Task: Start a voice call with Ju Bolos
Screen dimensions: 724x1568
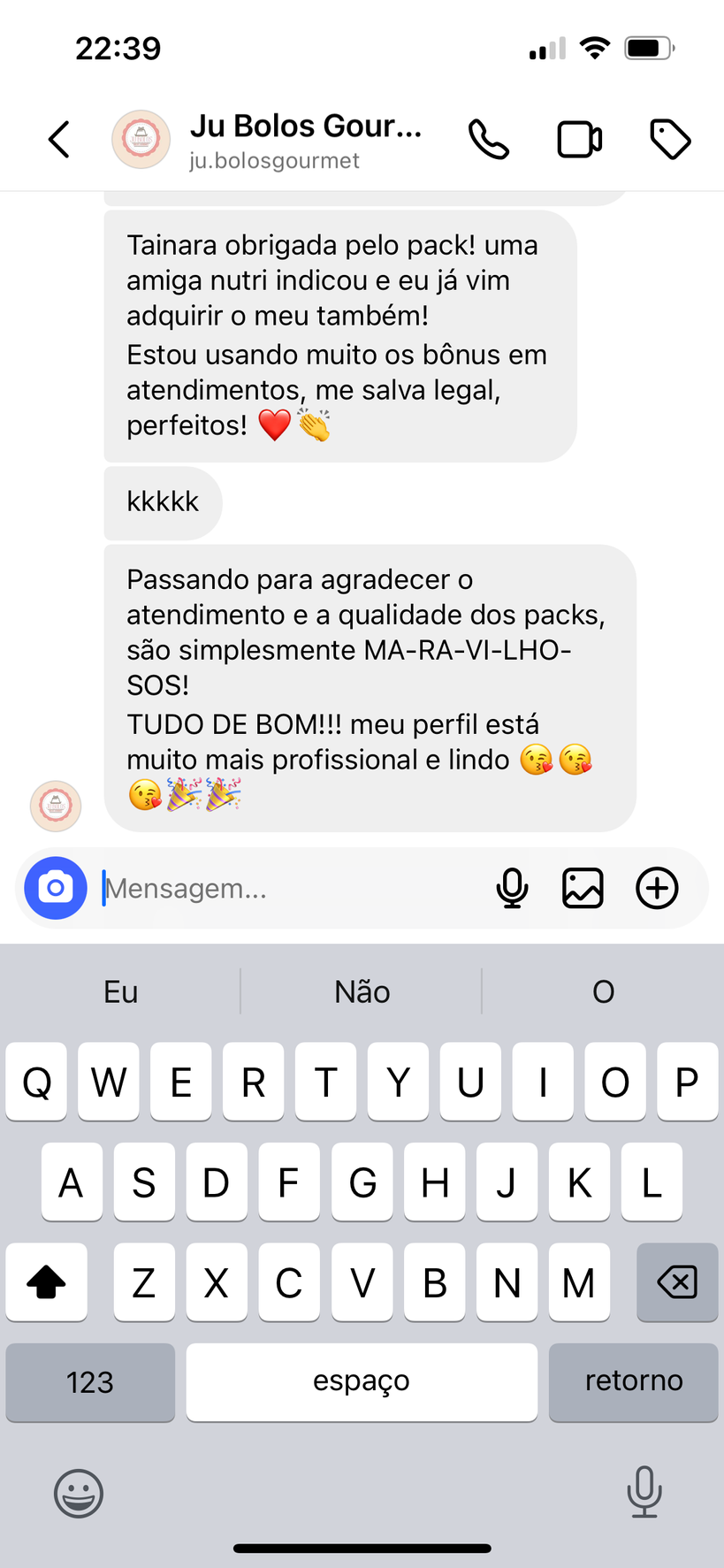Action: point(488,140)
